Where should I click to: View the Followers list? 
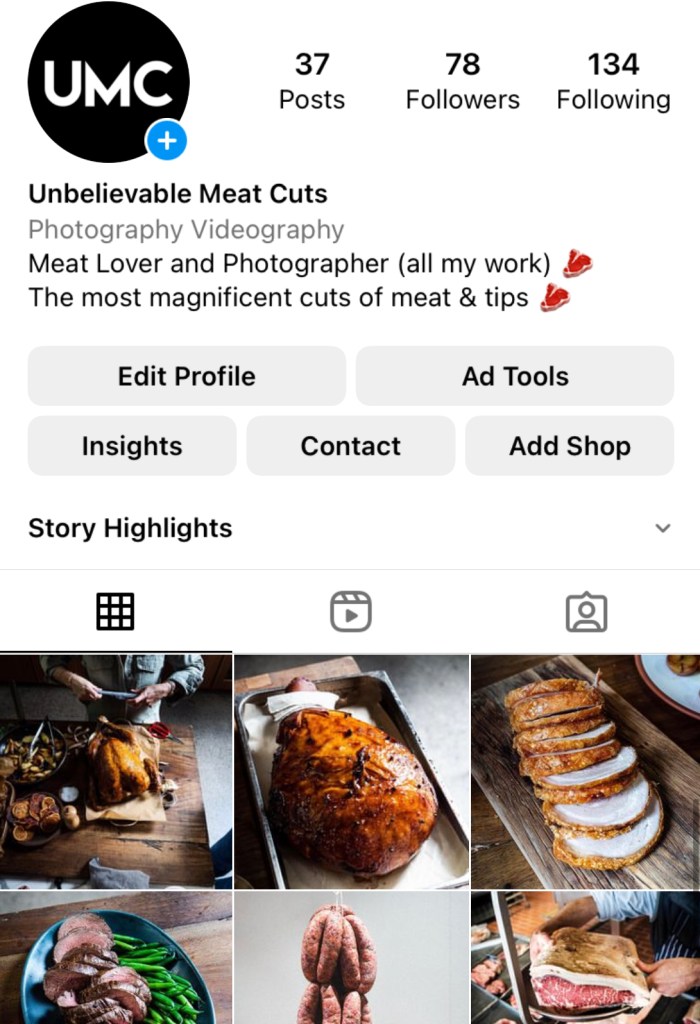tap(462, 82)
